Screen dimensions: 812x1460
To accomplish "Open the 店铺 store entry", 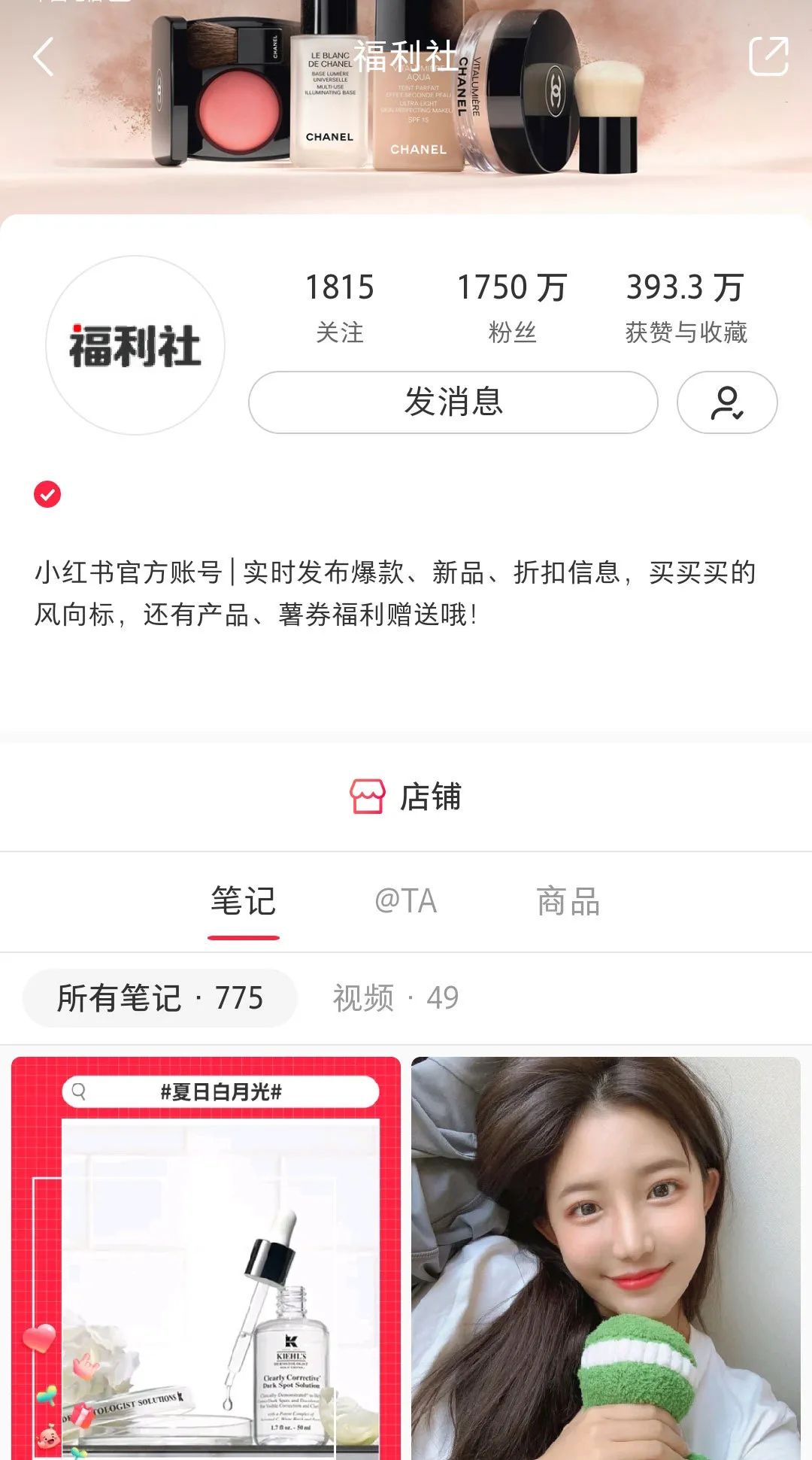I will coord(406,797).
